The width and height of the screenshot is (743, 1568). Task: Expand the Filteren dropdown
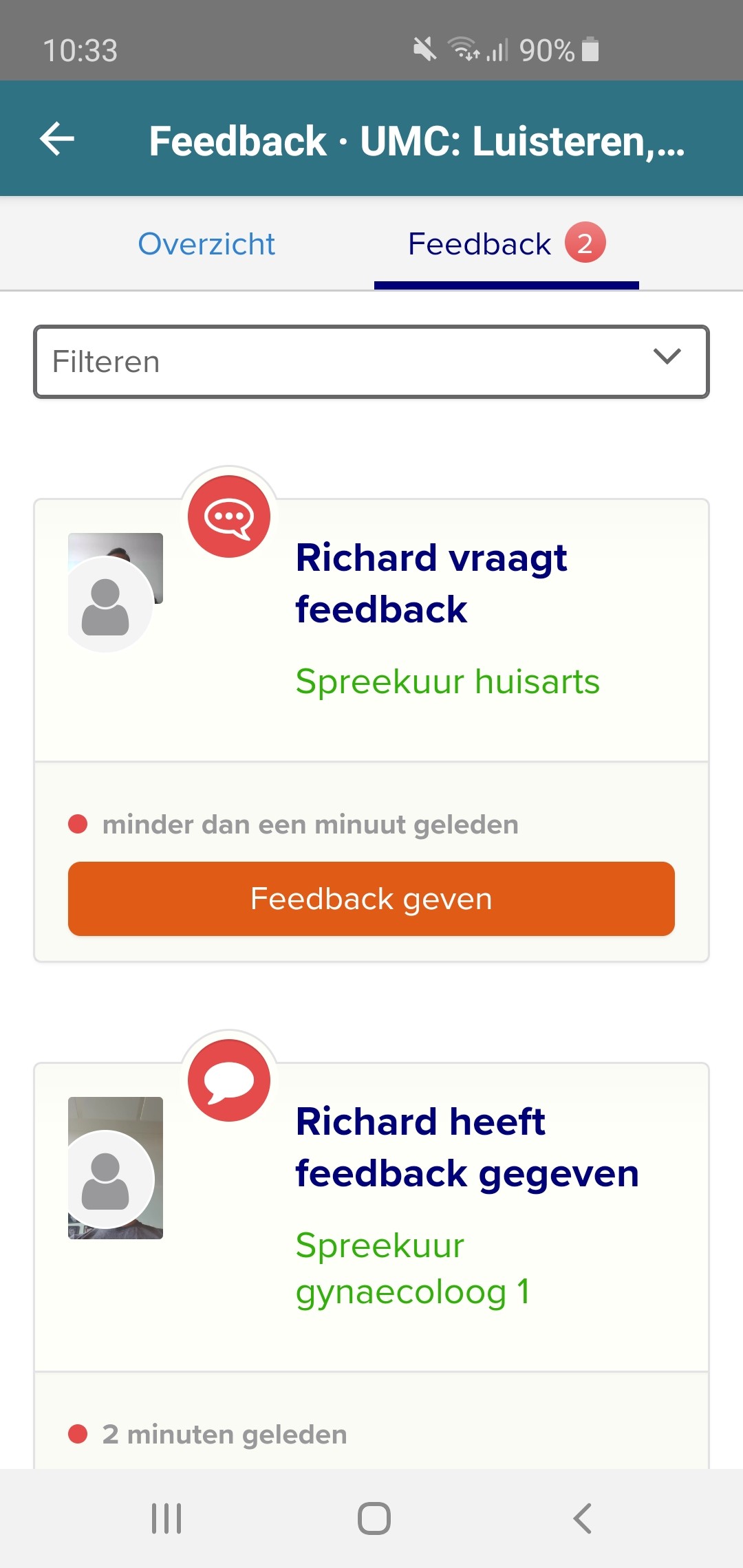[x=371, y=362]
